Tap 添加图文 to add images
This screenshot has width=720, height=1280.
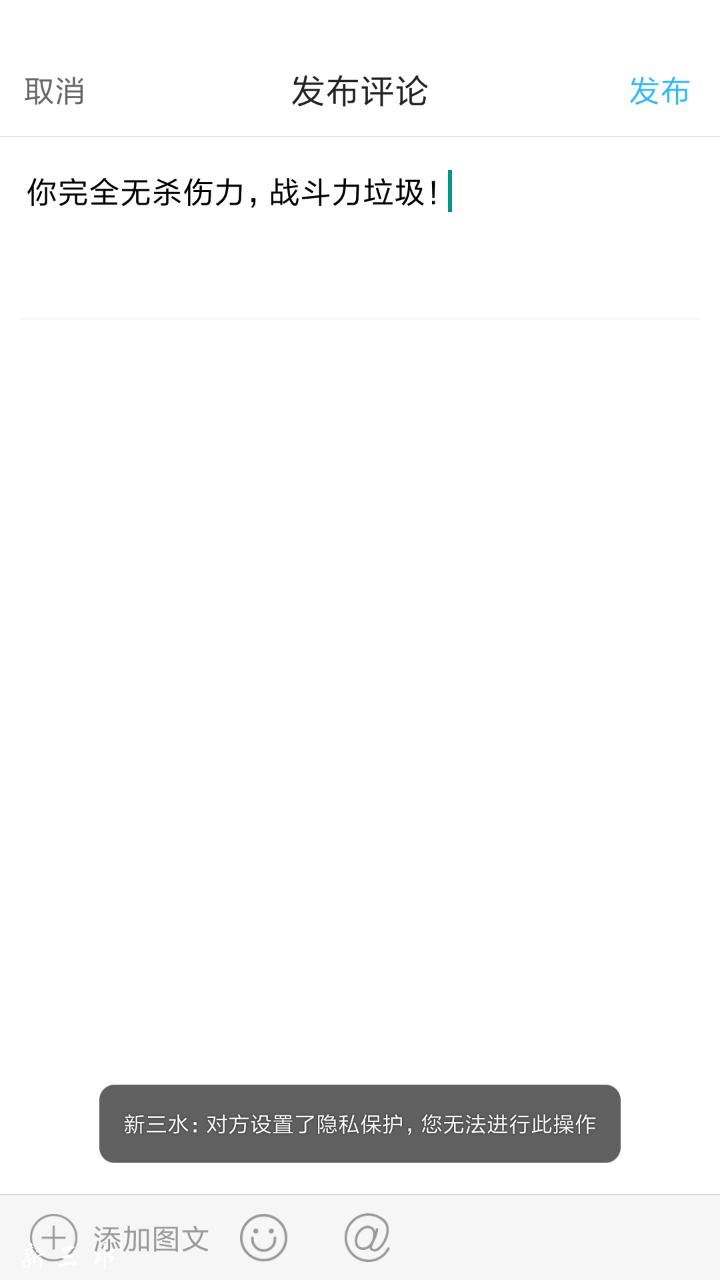(x=120, y=1238)
